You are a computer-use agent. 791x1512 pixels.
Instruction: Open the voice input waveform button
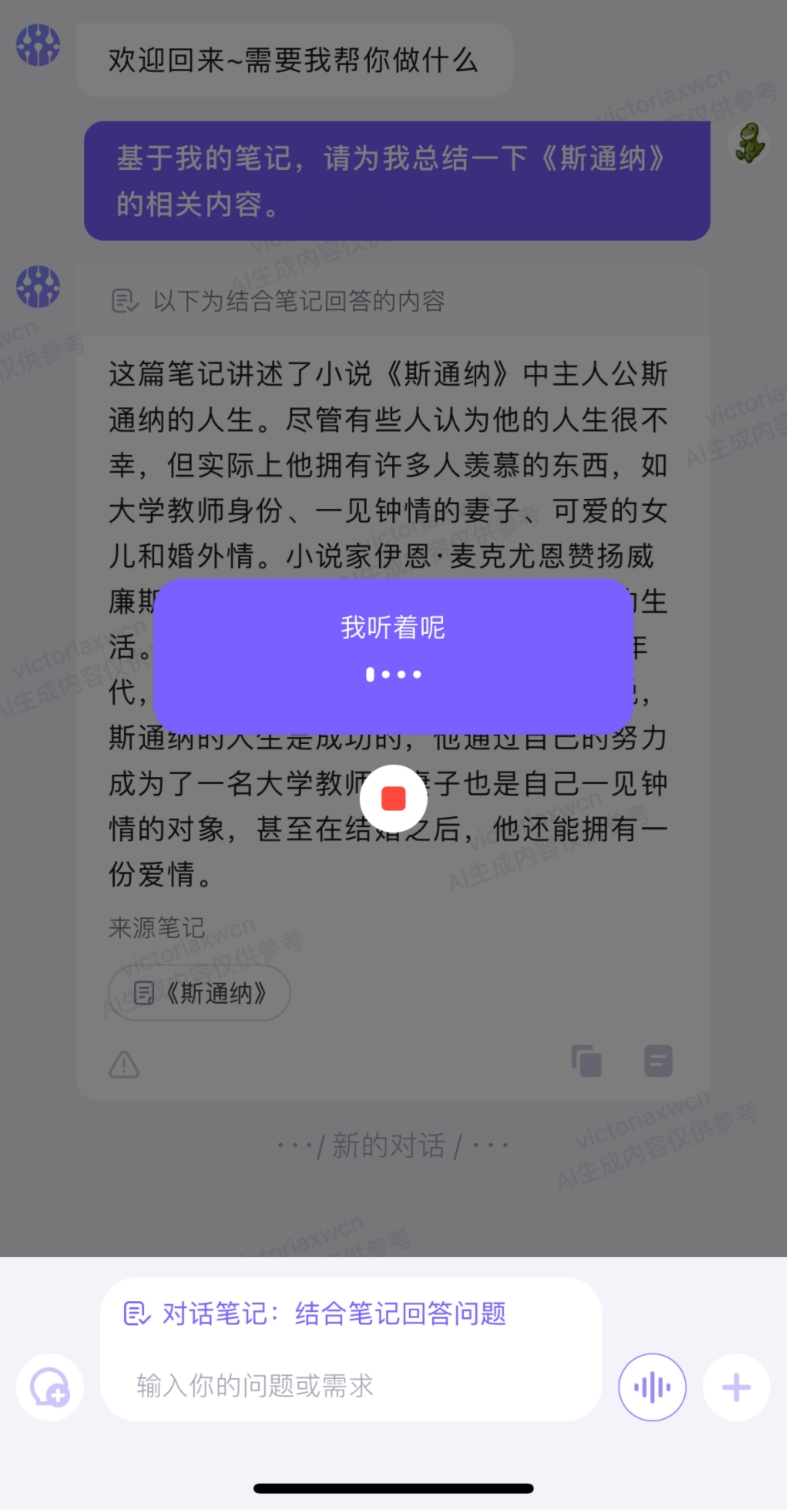652,1387
